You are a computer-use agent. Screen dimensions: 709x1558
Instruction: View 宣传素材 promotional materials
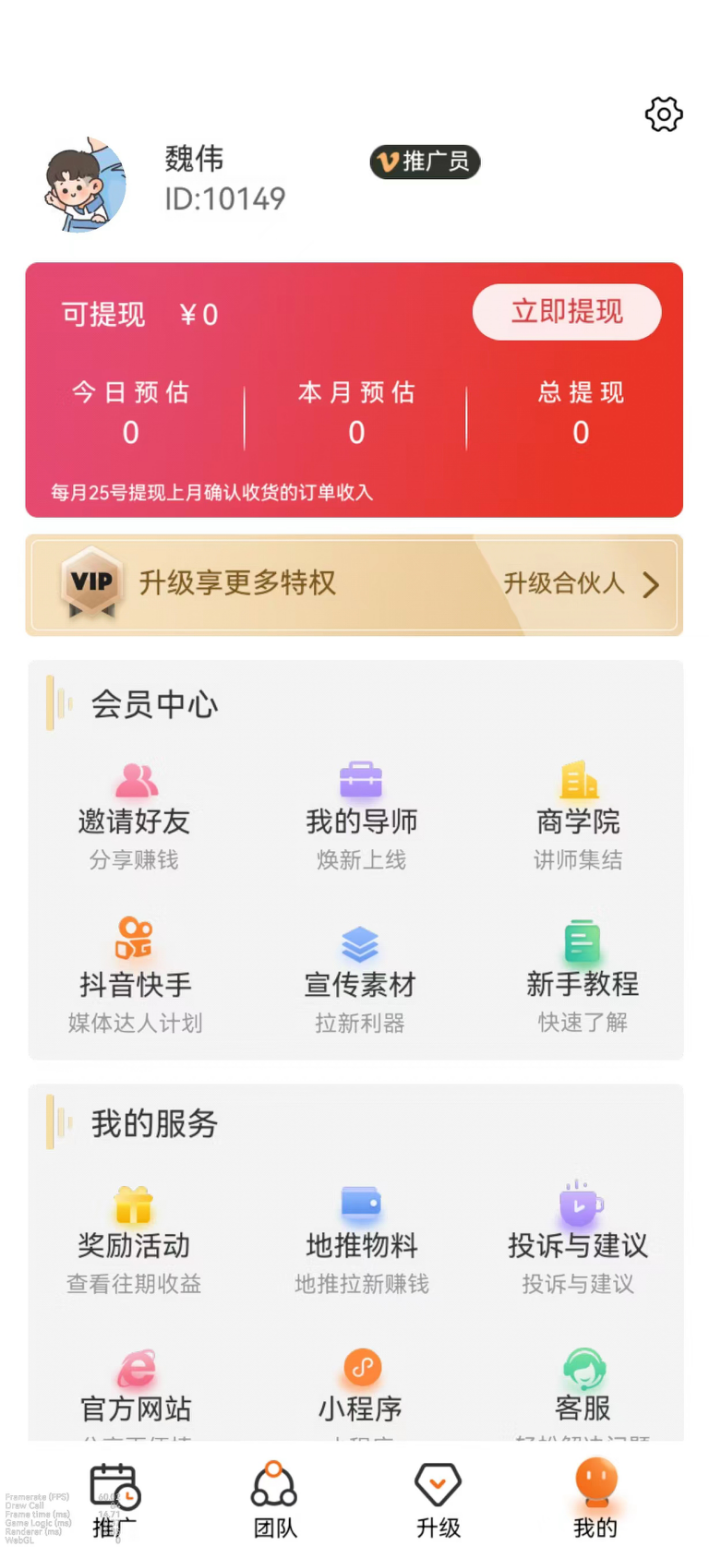pos(360,975)
